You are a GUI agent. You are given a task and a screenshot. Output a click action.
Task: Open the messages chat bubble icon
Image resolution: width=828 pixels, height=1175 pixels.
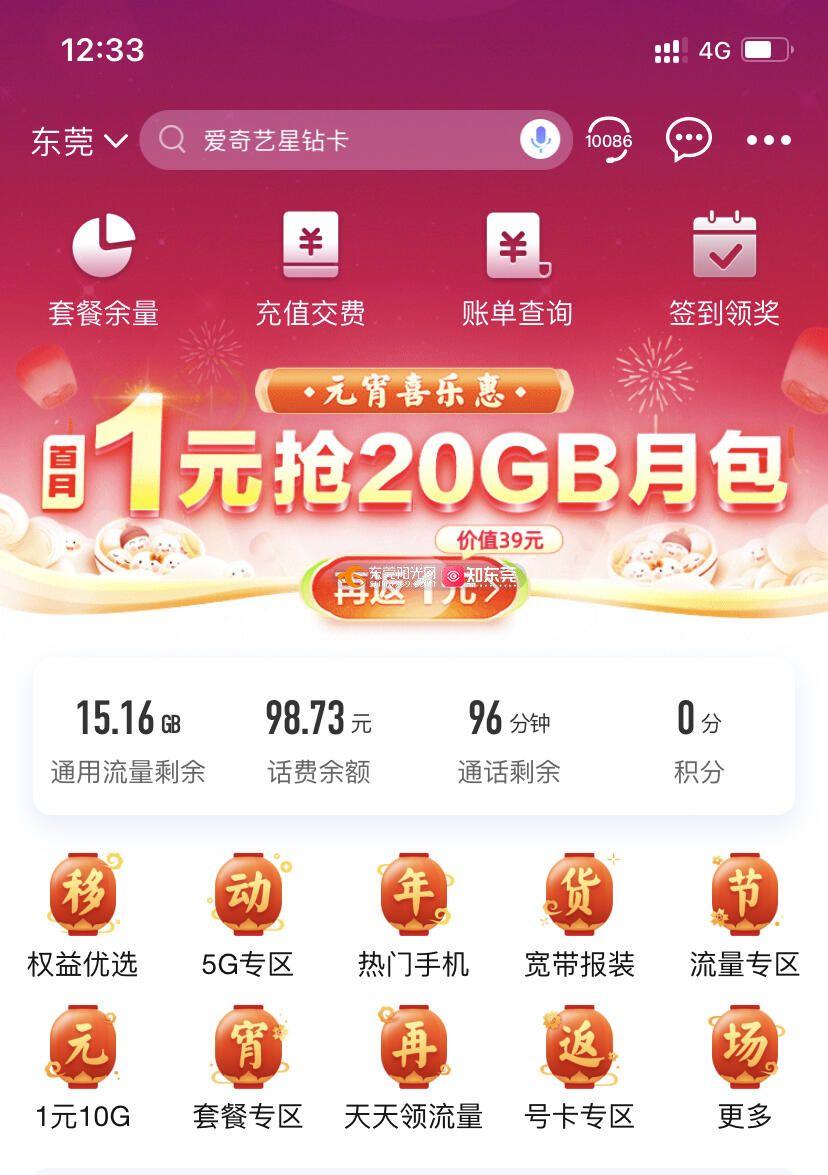[x=689, y=140]
